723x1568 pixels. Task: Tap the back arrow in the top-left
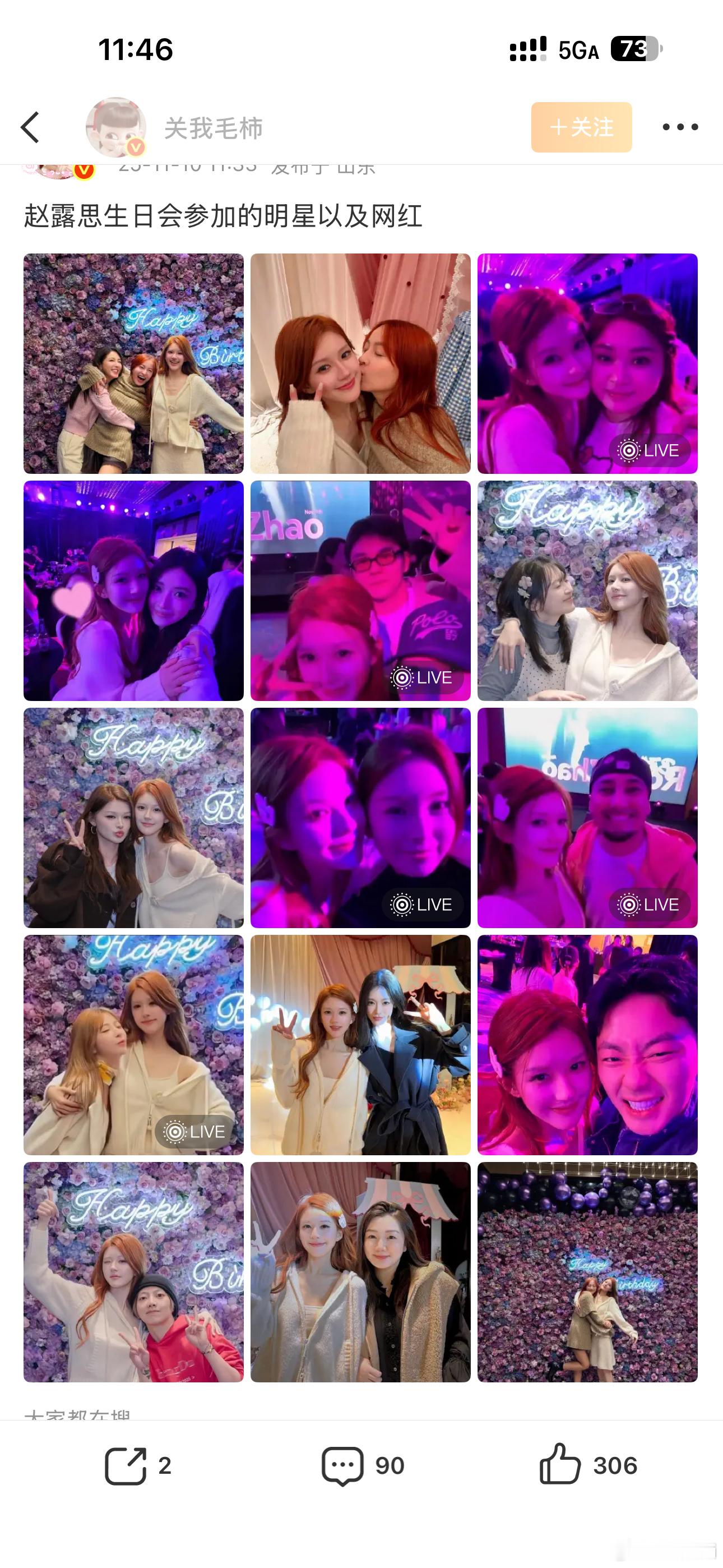coord(31,128)
